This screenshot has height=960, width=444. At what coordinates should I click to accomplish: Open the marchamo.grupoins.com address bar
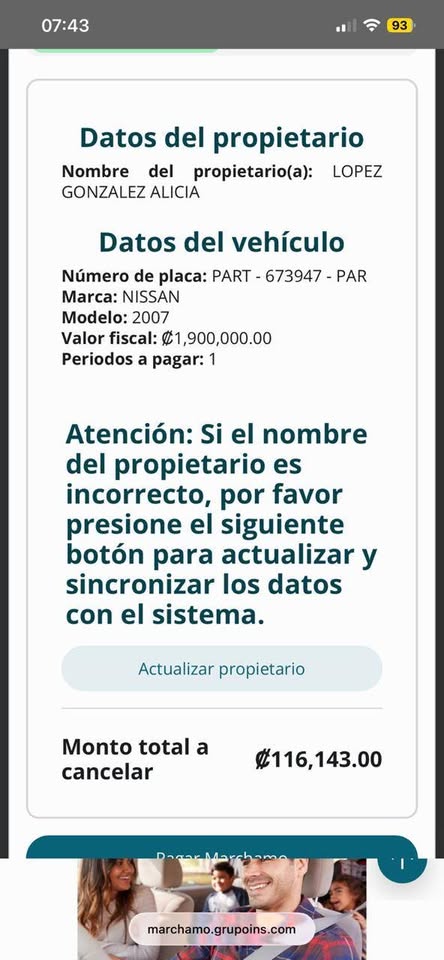[222, 929]
